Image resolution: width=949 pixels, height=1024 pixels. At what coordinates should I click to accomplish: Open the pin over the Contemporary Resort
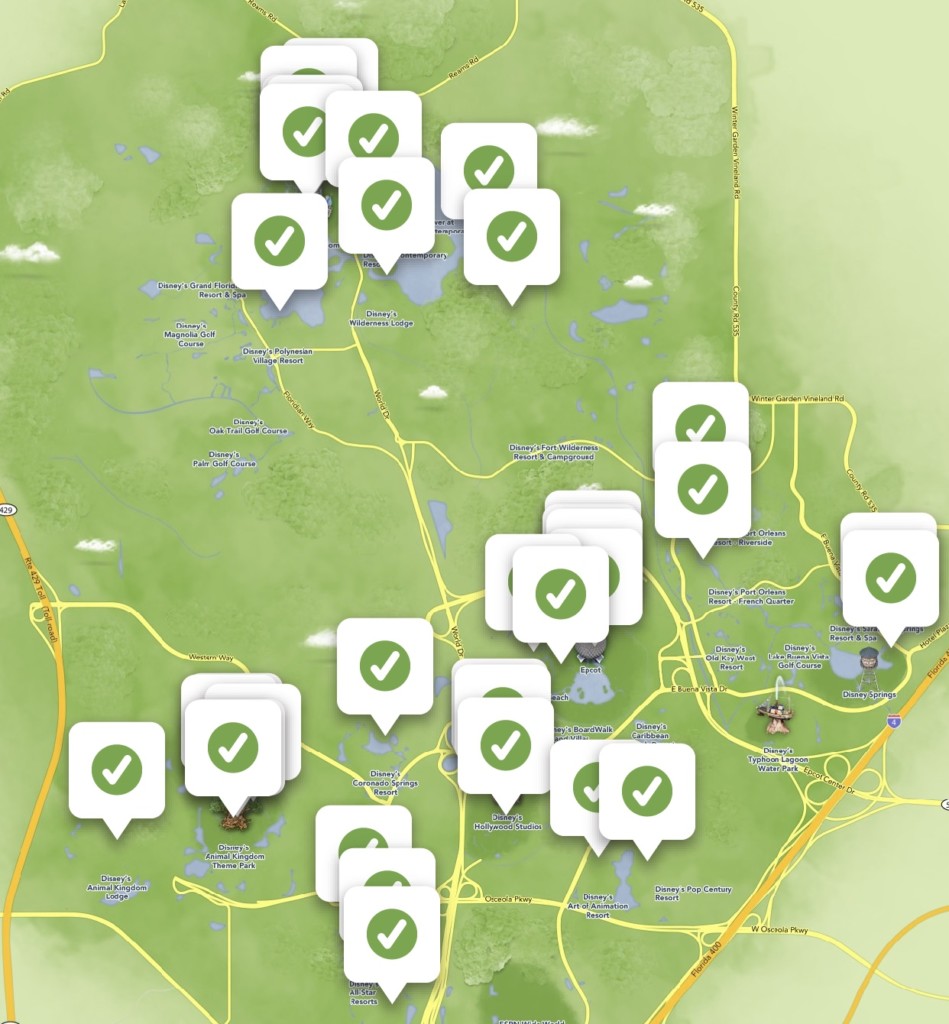(386, 204)
